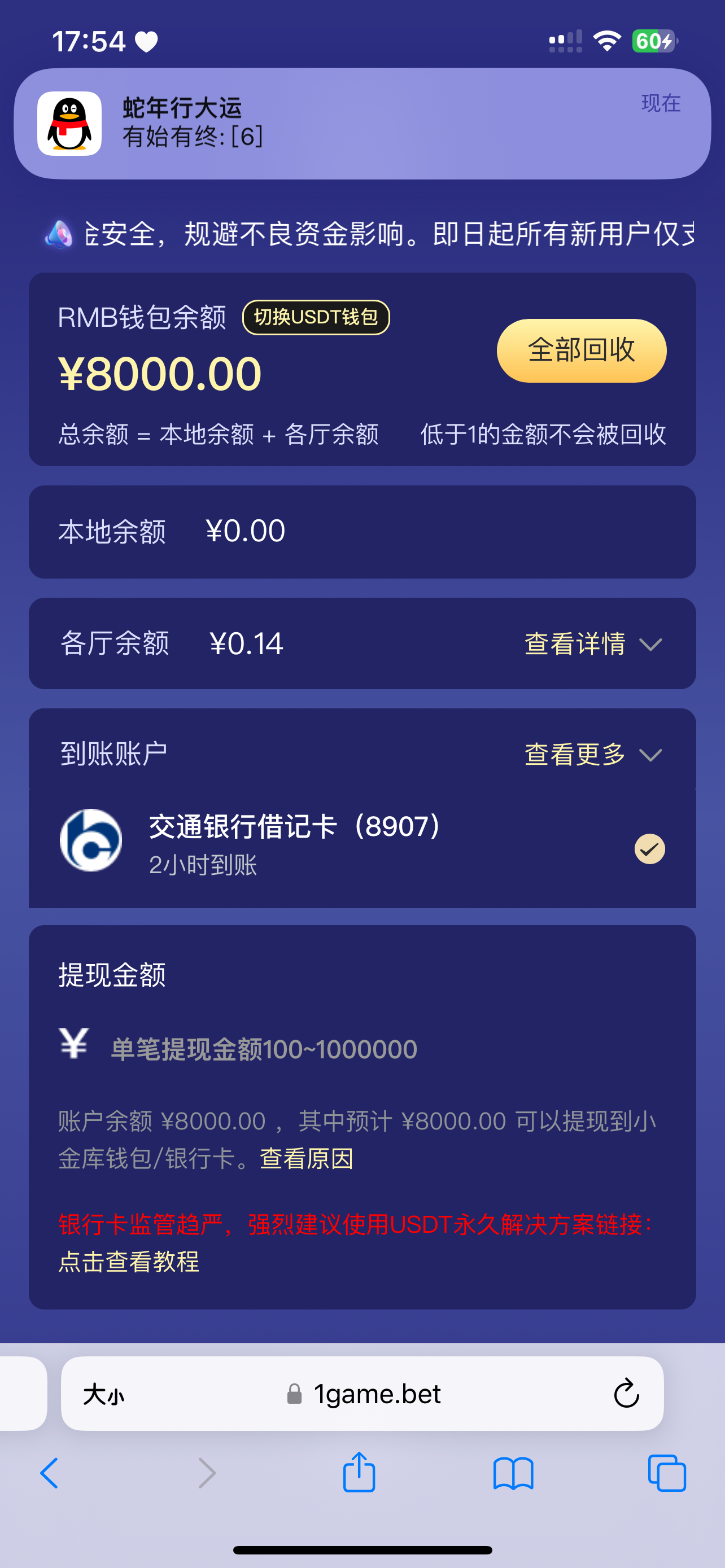725x1568 pixels.
Task: Open the QQ notification banner
Action: 362,124
